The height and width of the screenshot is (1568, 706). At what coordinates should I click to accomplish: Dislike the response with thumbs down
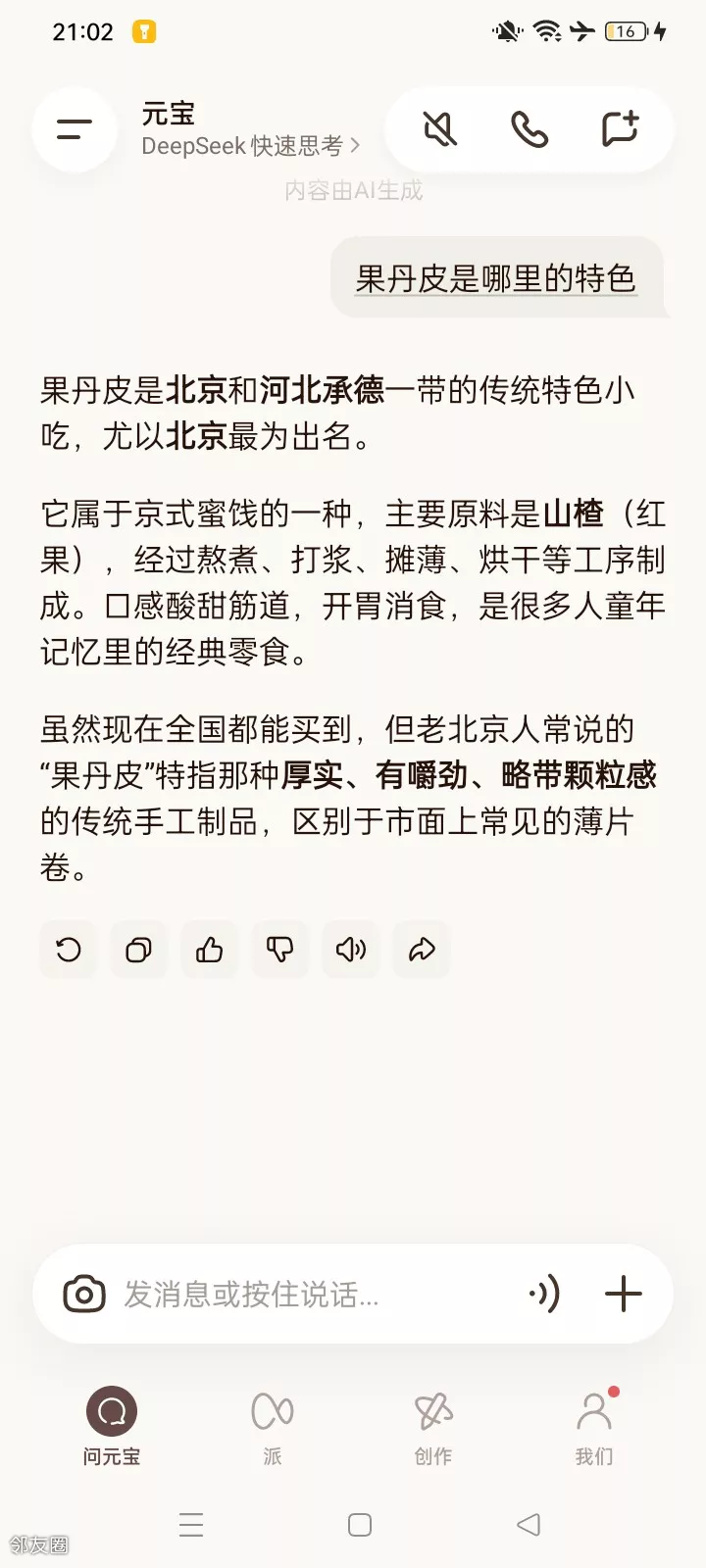pyautogui.click(x=280, y=949)
